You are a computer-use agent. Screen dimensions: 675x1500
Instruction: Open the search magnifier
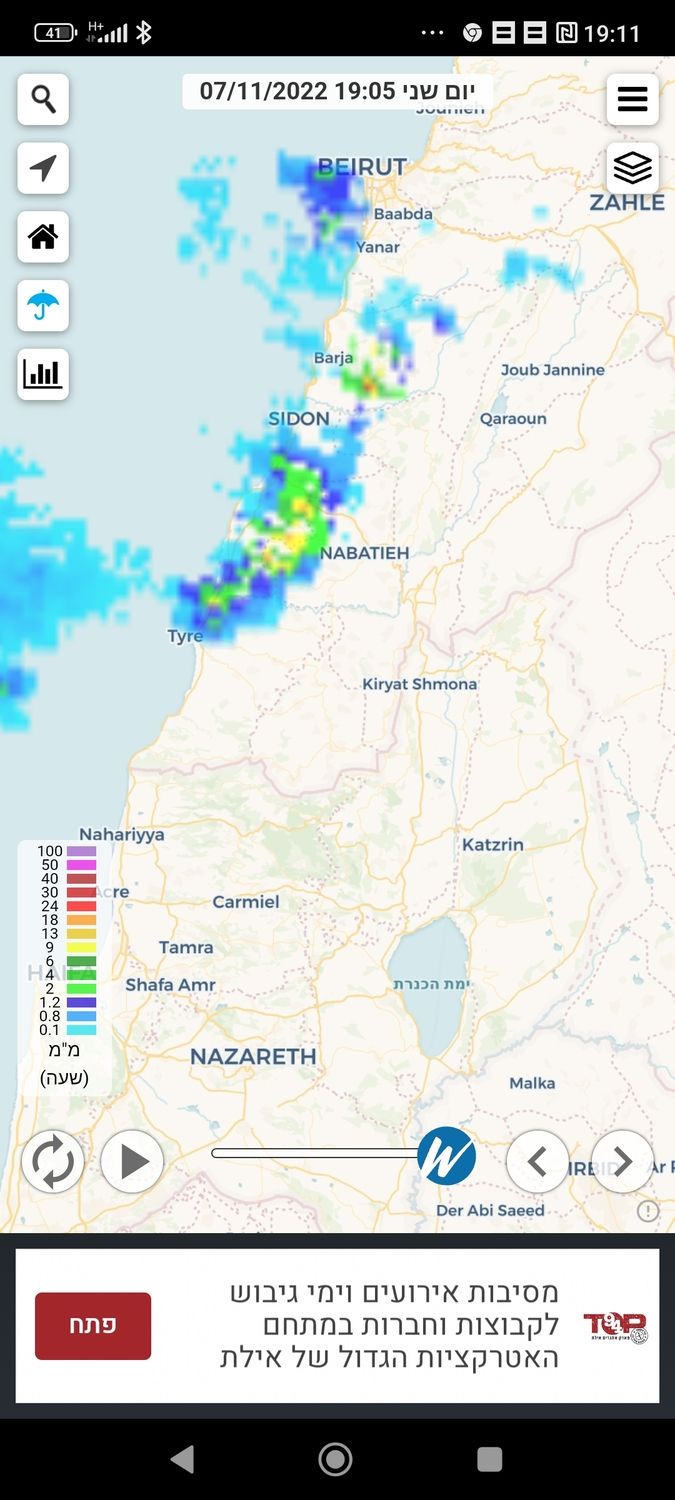(43, 99)
